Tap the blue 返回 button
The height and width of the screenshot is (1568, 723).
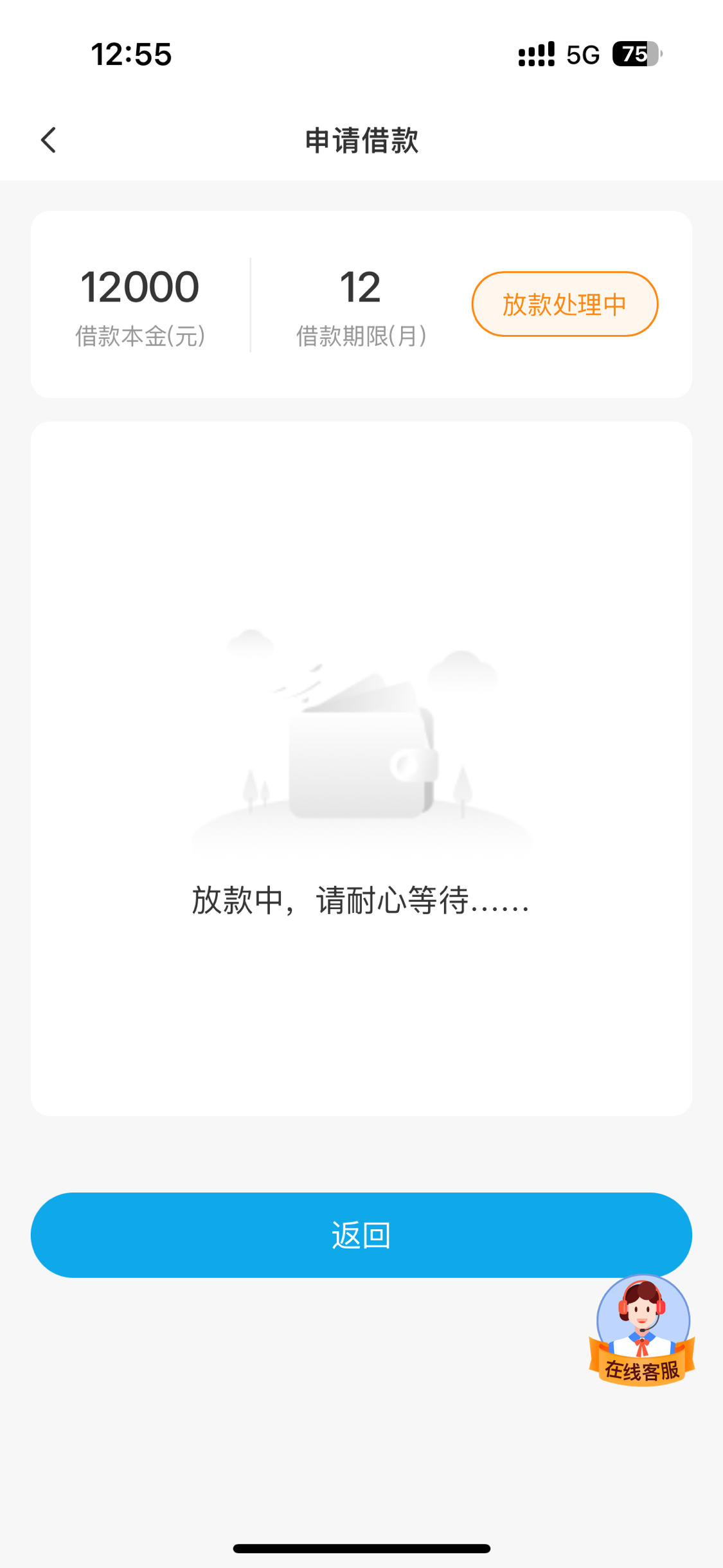pos(361,1235)
